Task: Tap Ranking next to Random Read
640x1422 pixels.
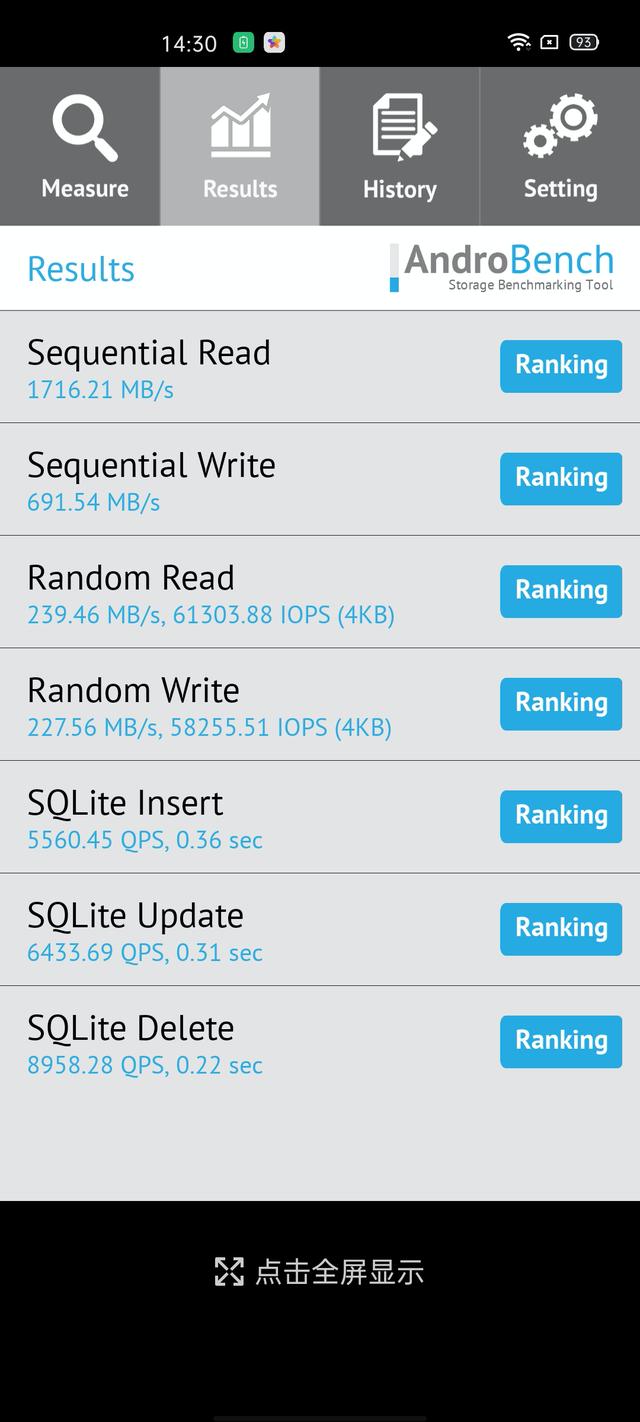Action: (561, 591)
